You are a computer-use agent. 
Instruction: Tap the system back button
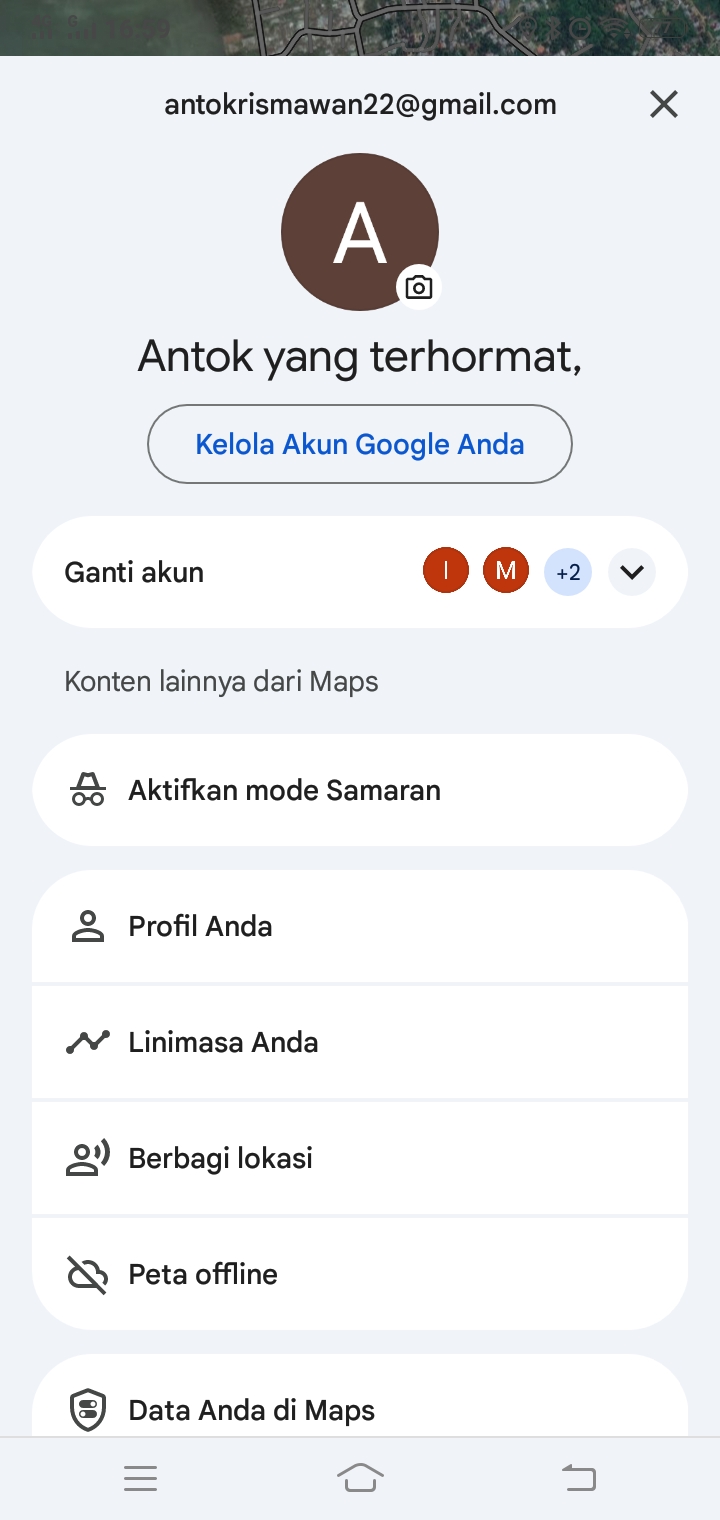click(579, 1477)
